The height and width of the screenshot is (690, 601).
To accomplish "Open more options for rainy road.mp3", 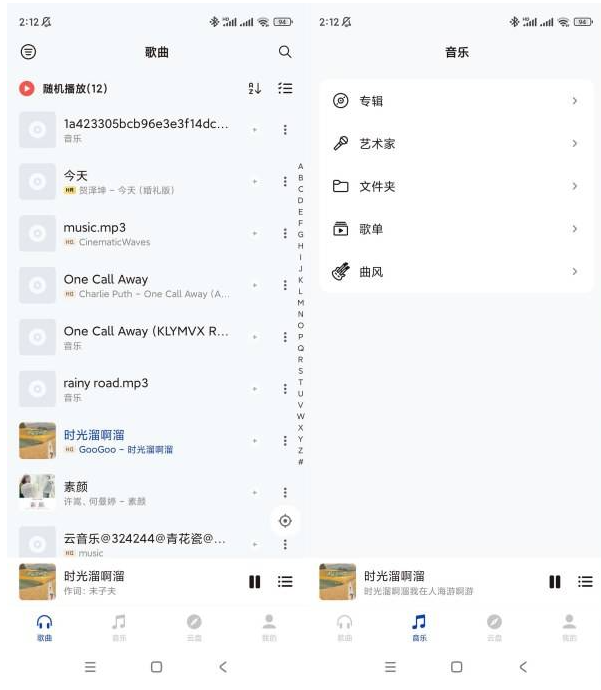I will point(285,388).
